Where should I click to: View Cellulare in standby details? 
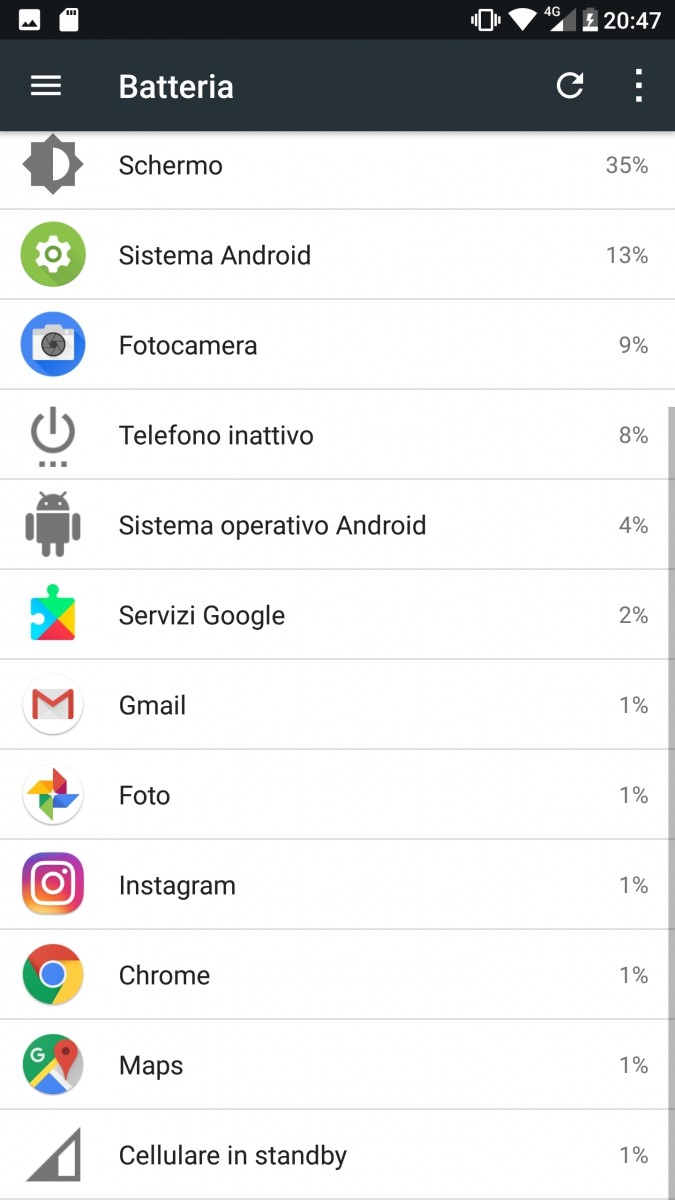tap(336, 1155)
